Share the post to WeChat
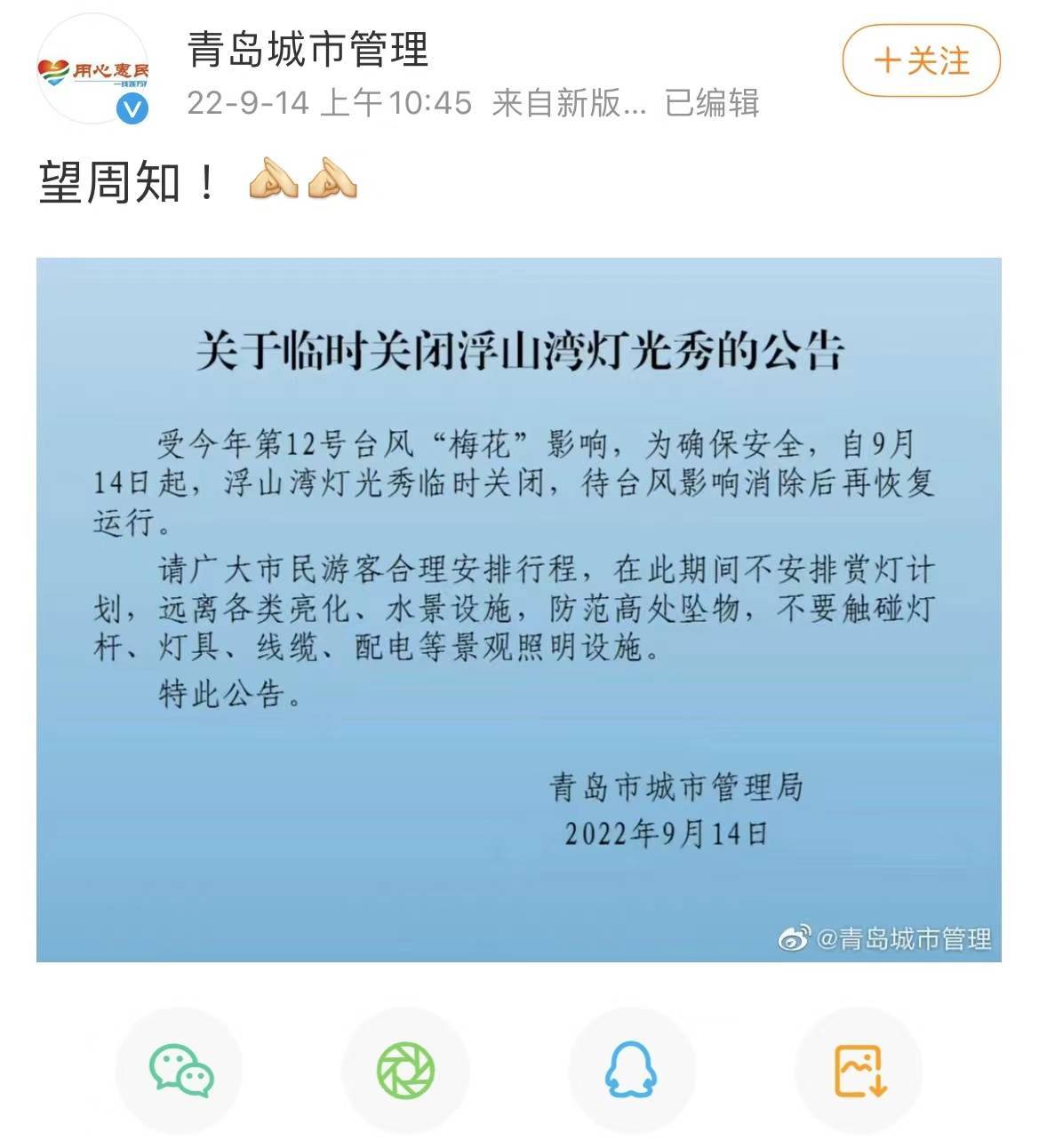 tap(180, 1070)
